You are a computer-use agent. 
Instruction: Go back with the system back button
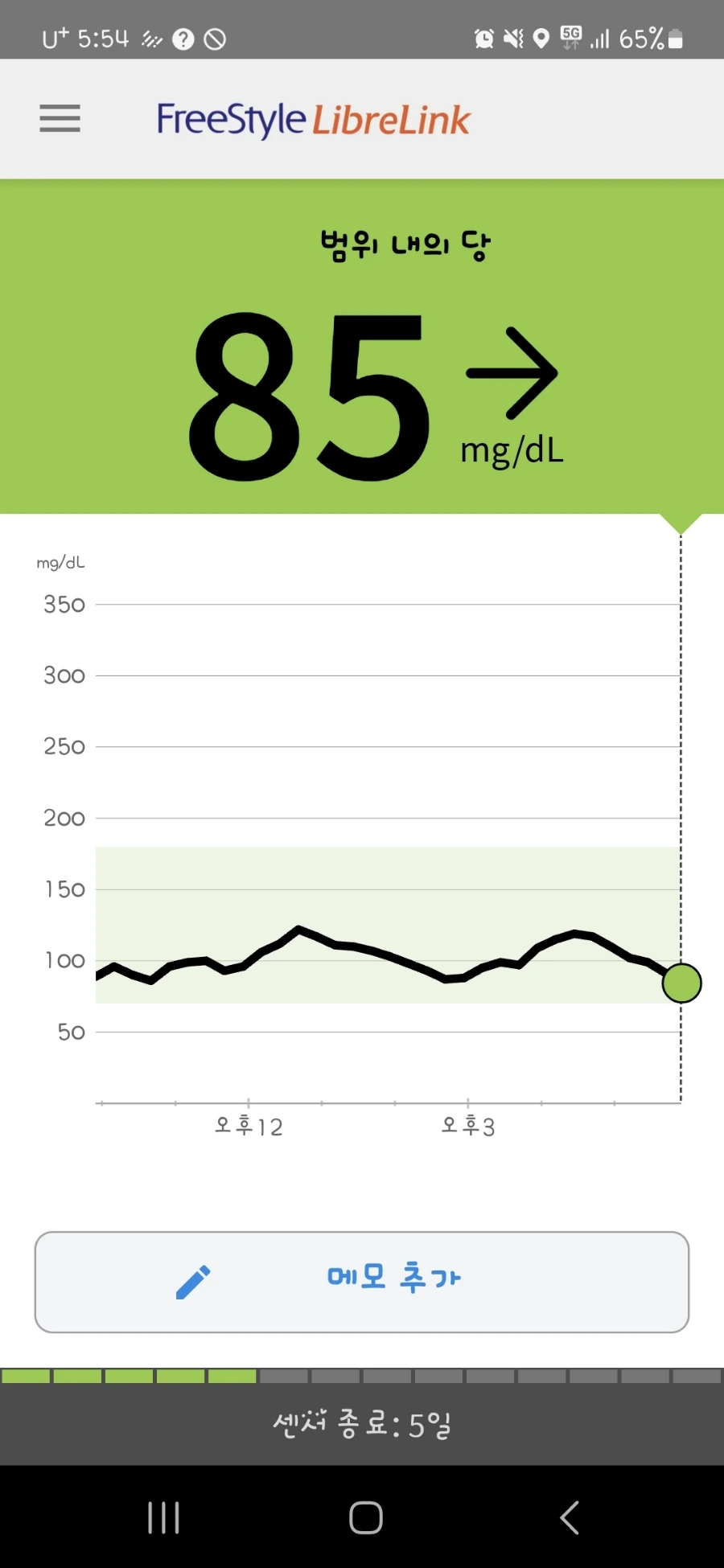pos(570,1518)
